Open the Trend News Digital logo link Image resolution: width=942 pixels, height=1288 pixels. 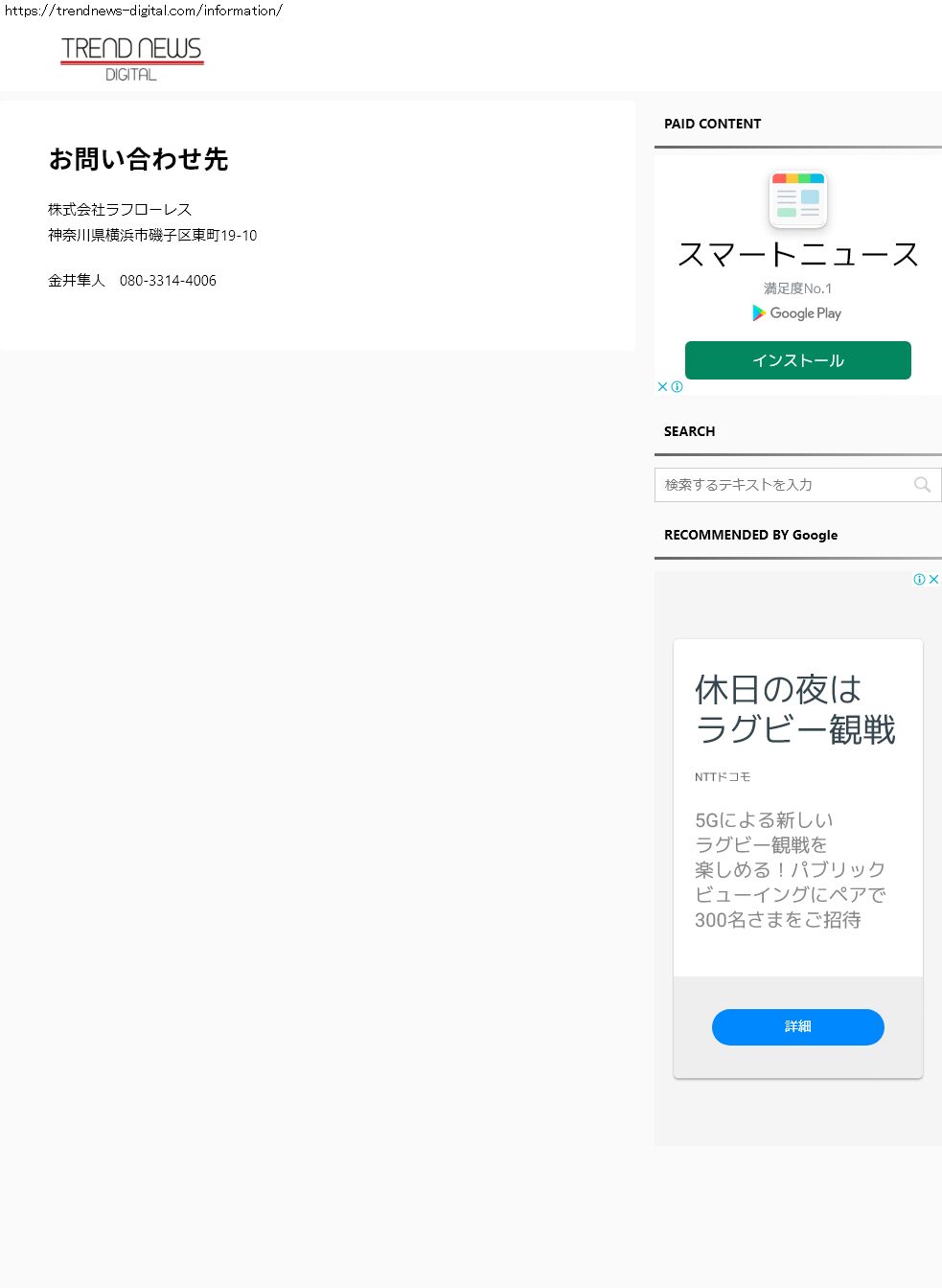132,59
